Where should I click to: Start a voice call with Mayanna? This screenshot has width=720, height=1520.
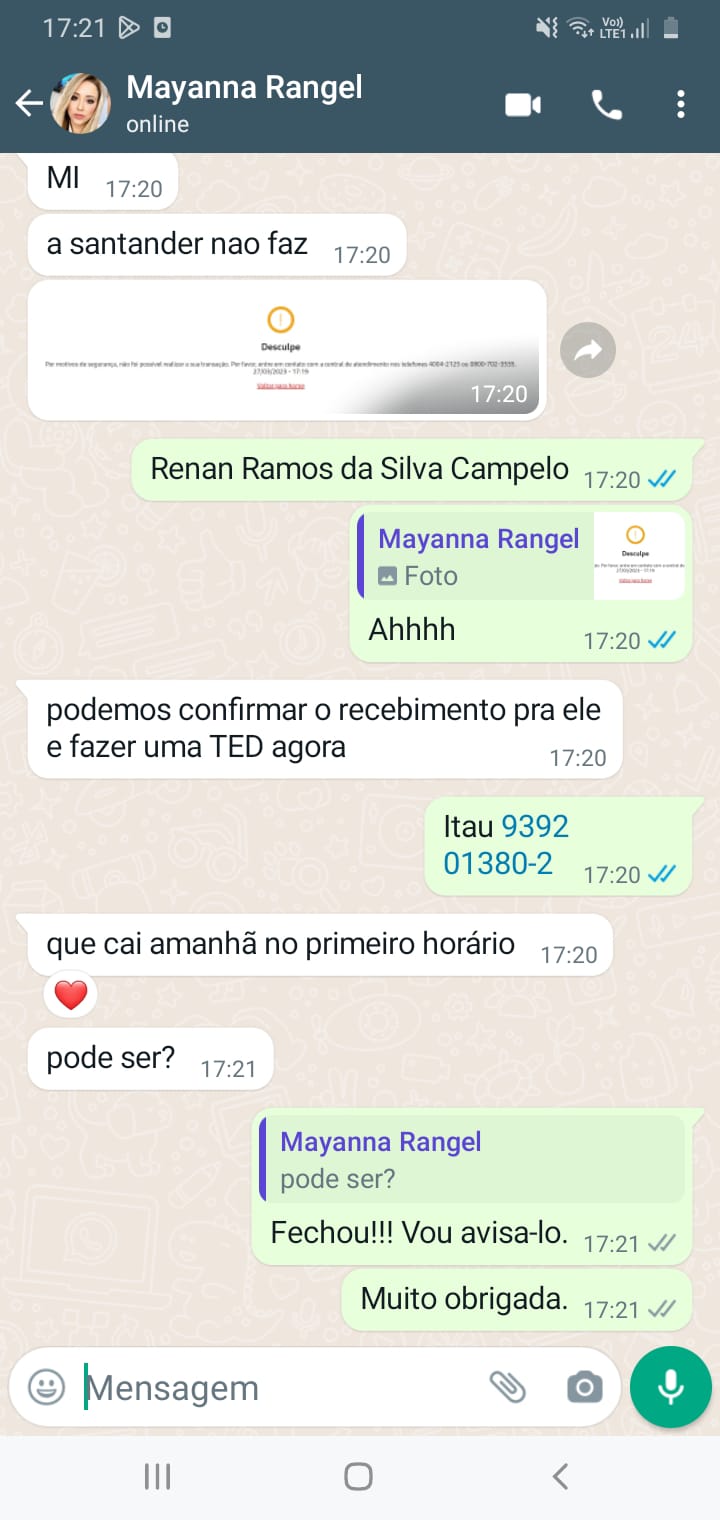tap(606, 104)
